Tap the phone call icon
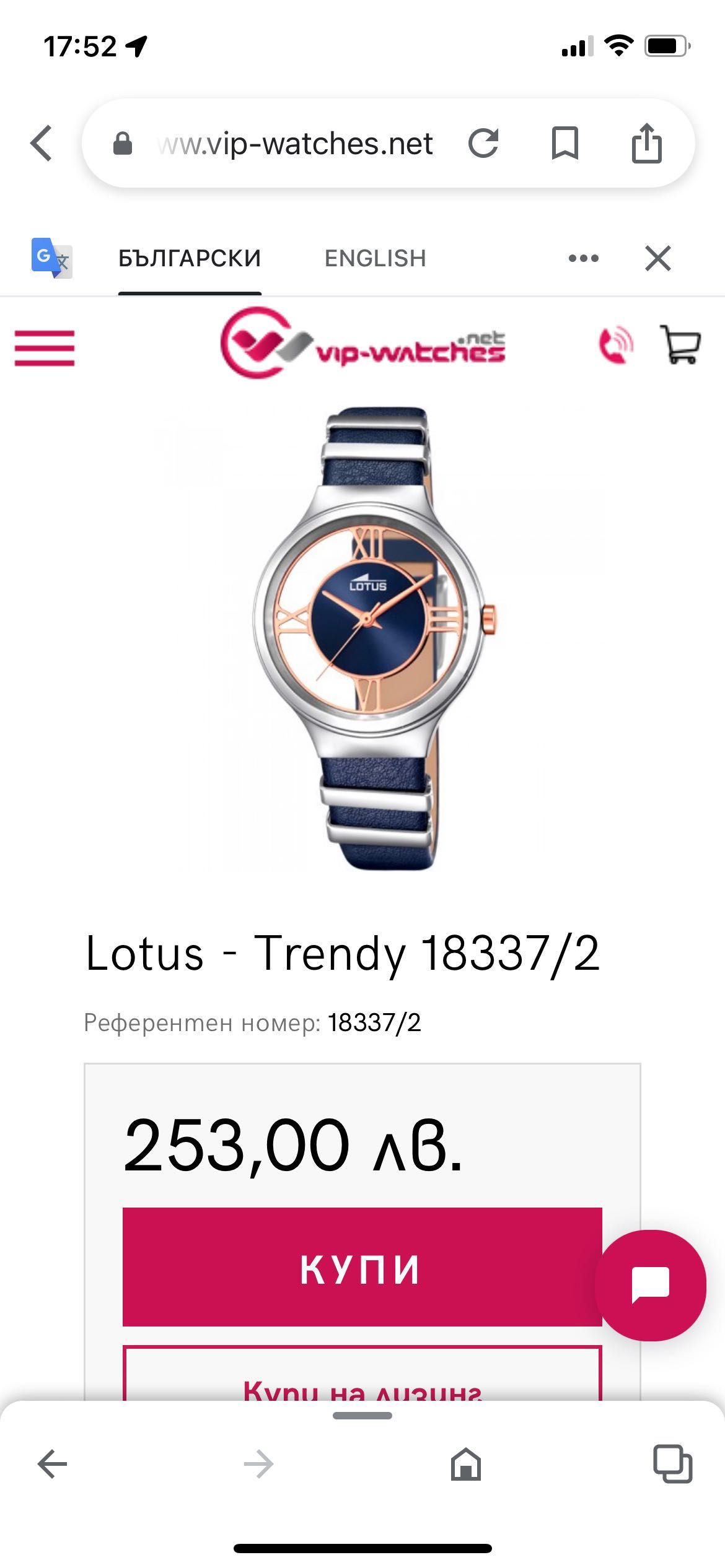725x1568 pixels. [615, 345]
